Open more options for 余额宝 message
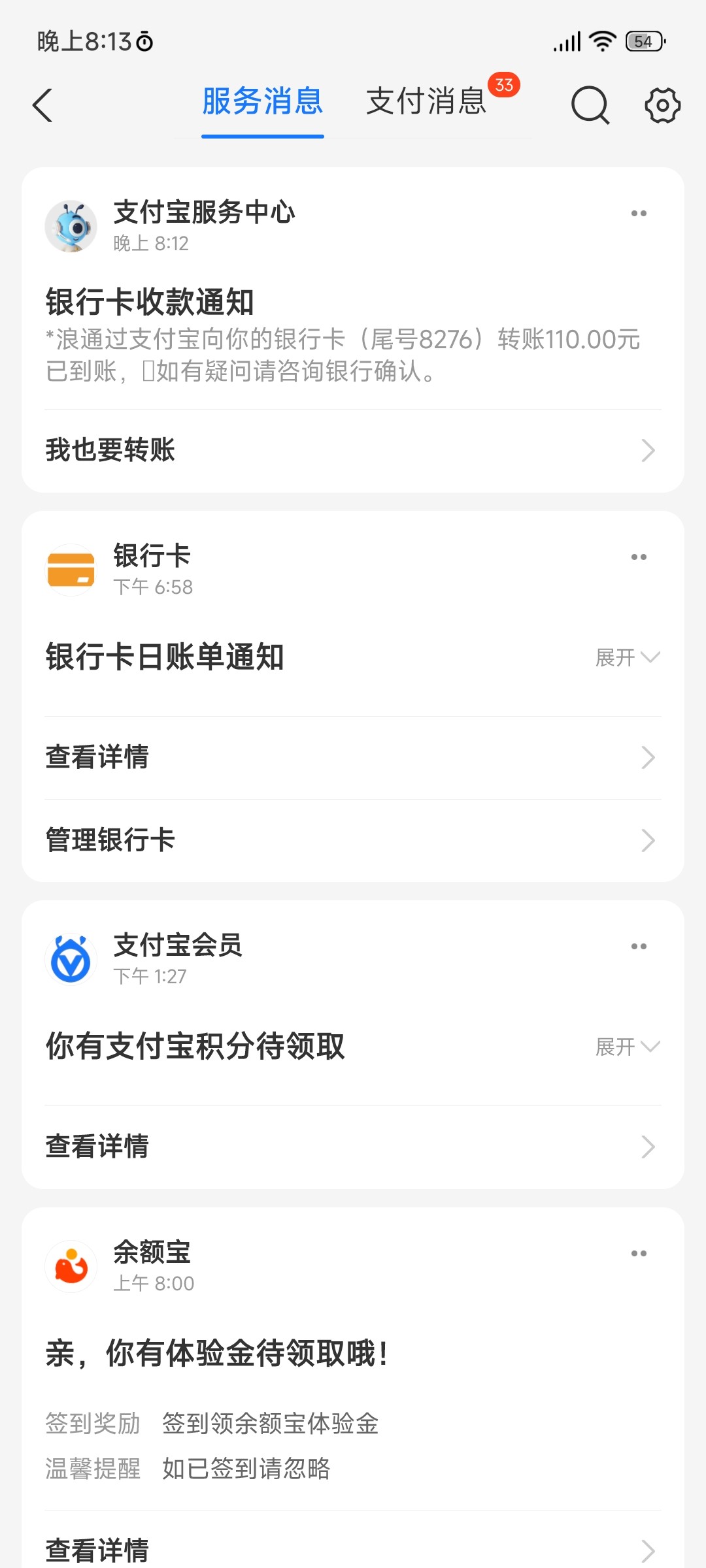706x1568 pixels. (x=639, y=1254)
